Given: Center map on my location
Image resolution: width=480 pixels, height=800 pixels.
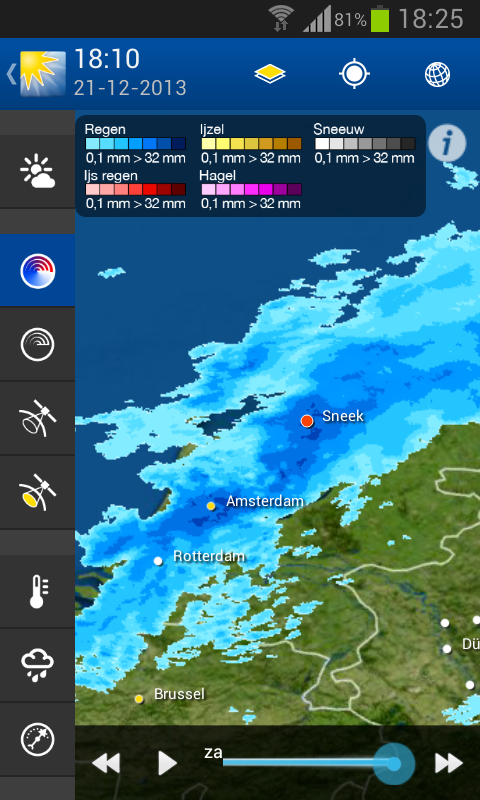Looking at the screenshot, I should pyautogui.click(x=354, y=74).
